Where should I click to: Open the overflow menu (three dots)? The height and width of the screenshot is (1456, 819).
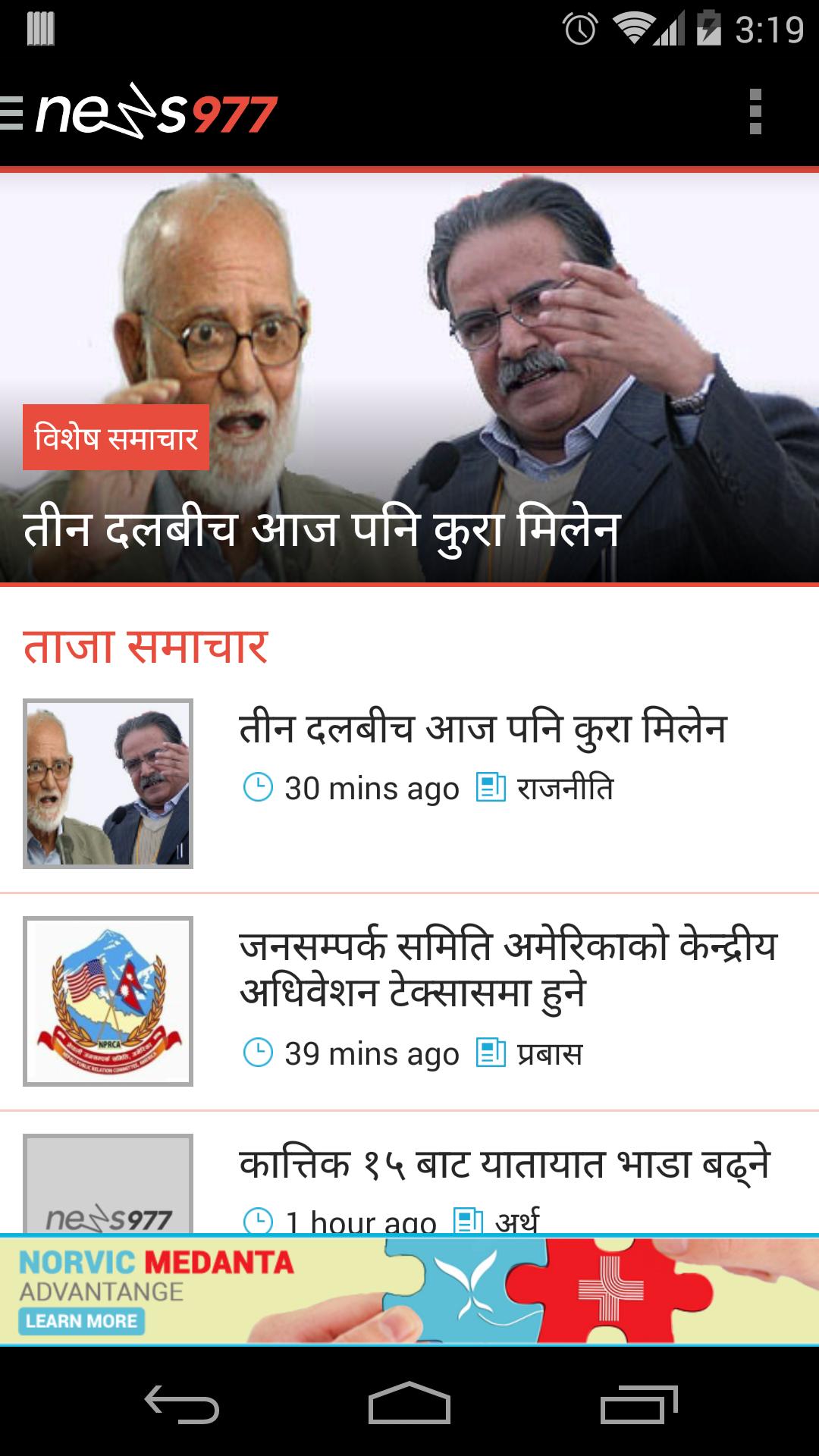pyautogui.click(x=755, y=112)
